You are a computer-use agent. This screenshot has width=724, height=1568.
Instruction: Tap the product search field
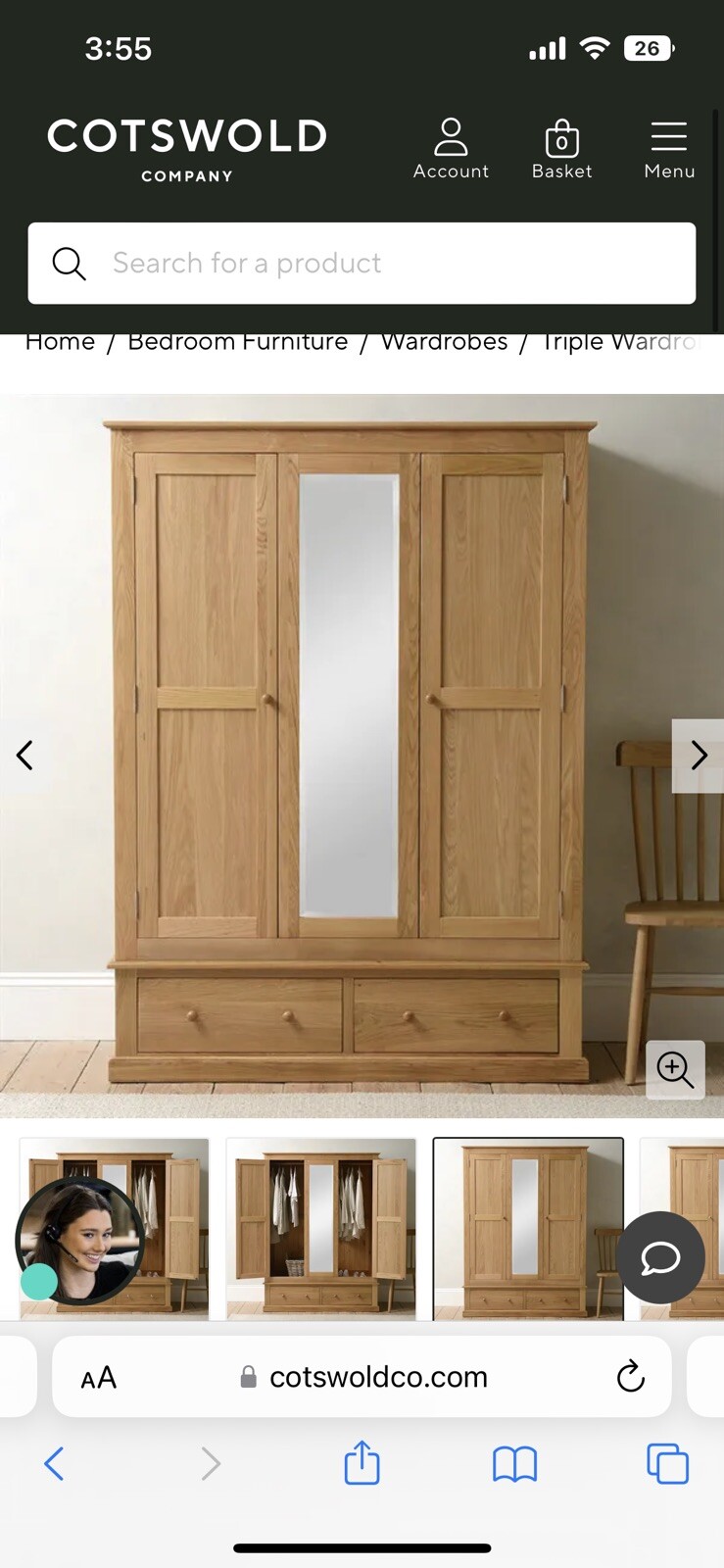362,264
